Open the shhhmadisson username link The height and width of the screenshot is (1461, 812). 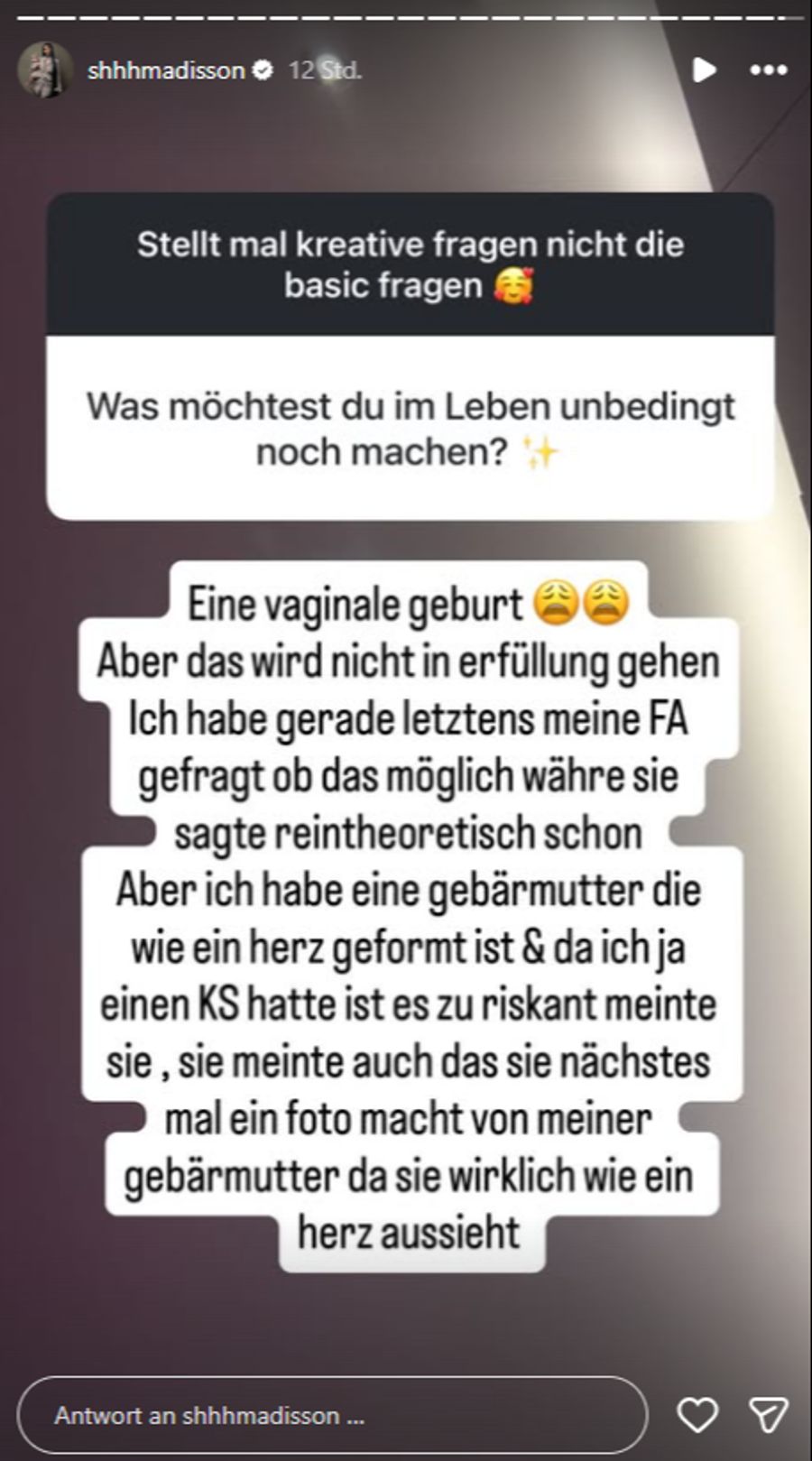[x=166, y=70]
